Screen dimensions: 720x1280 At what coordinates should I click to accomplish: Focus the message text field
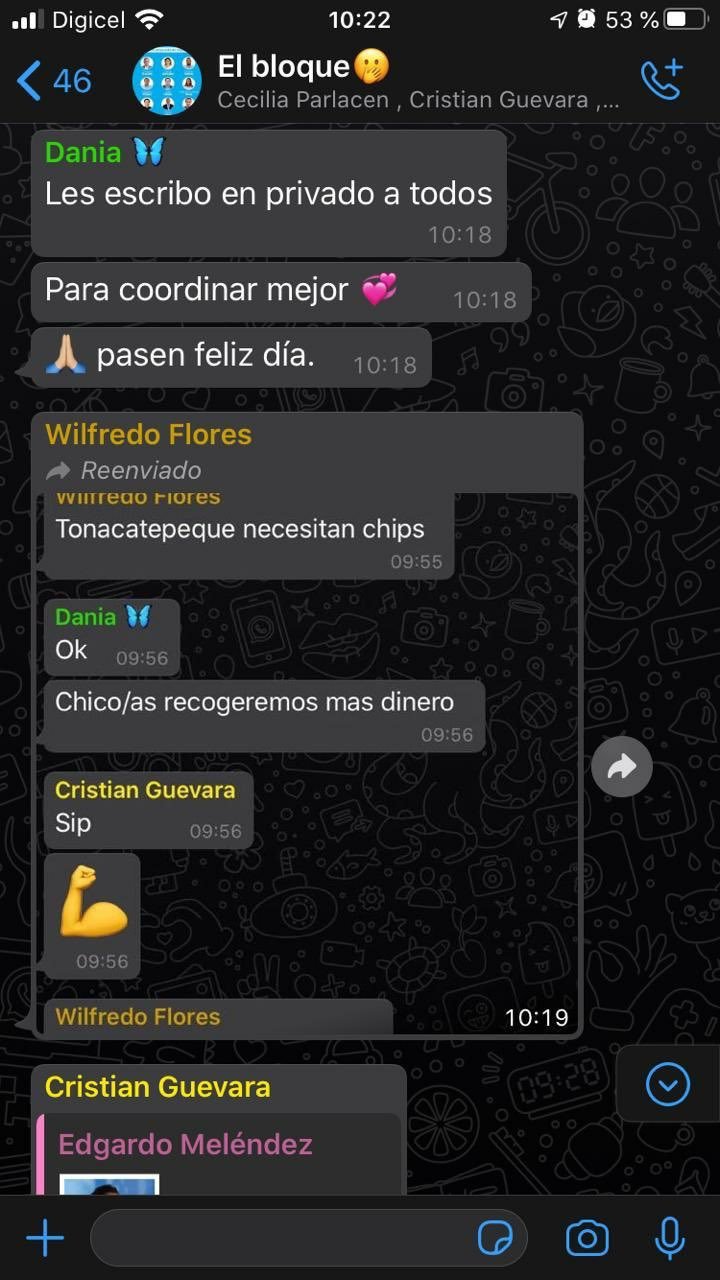(x=280, y=1239)
